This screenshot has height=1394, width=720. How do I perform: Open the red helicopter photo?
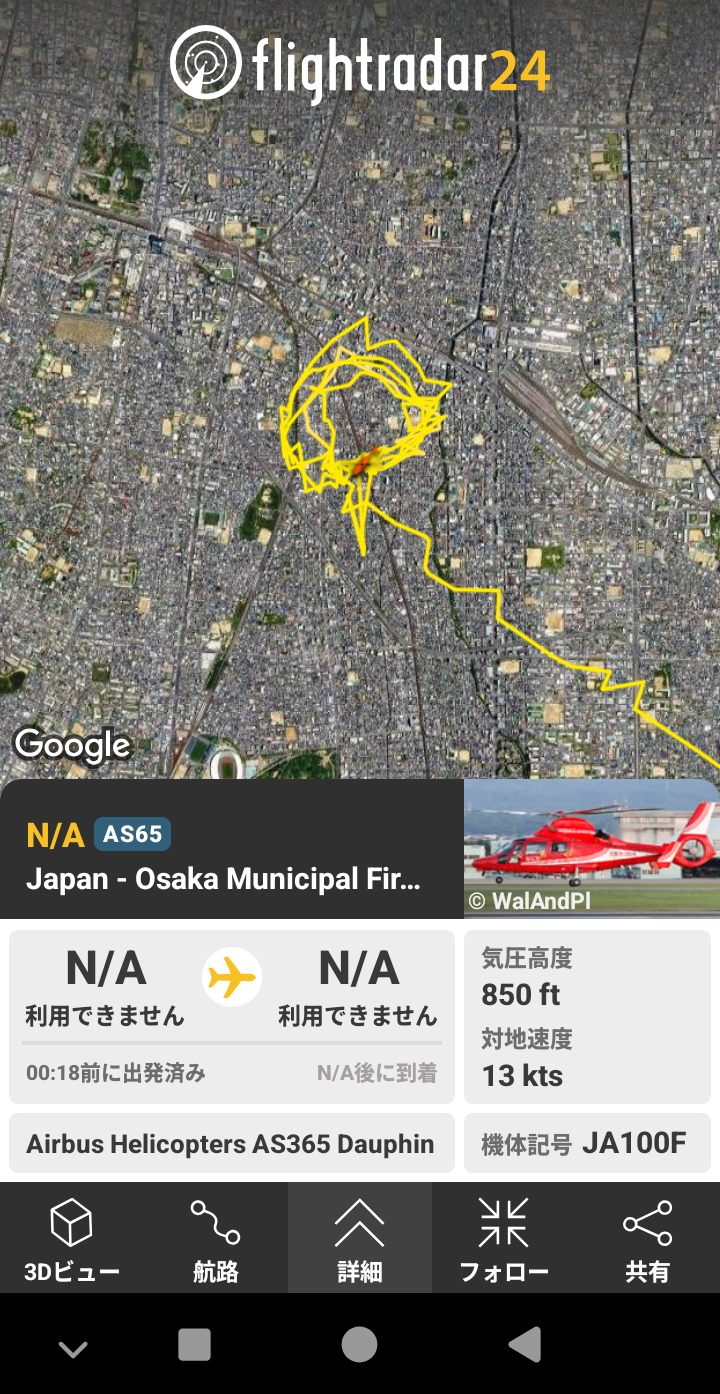[591, 848]
